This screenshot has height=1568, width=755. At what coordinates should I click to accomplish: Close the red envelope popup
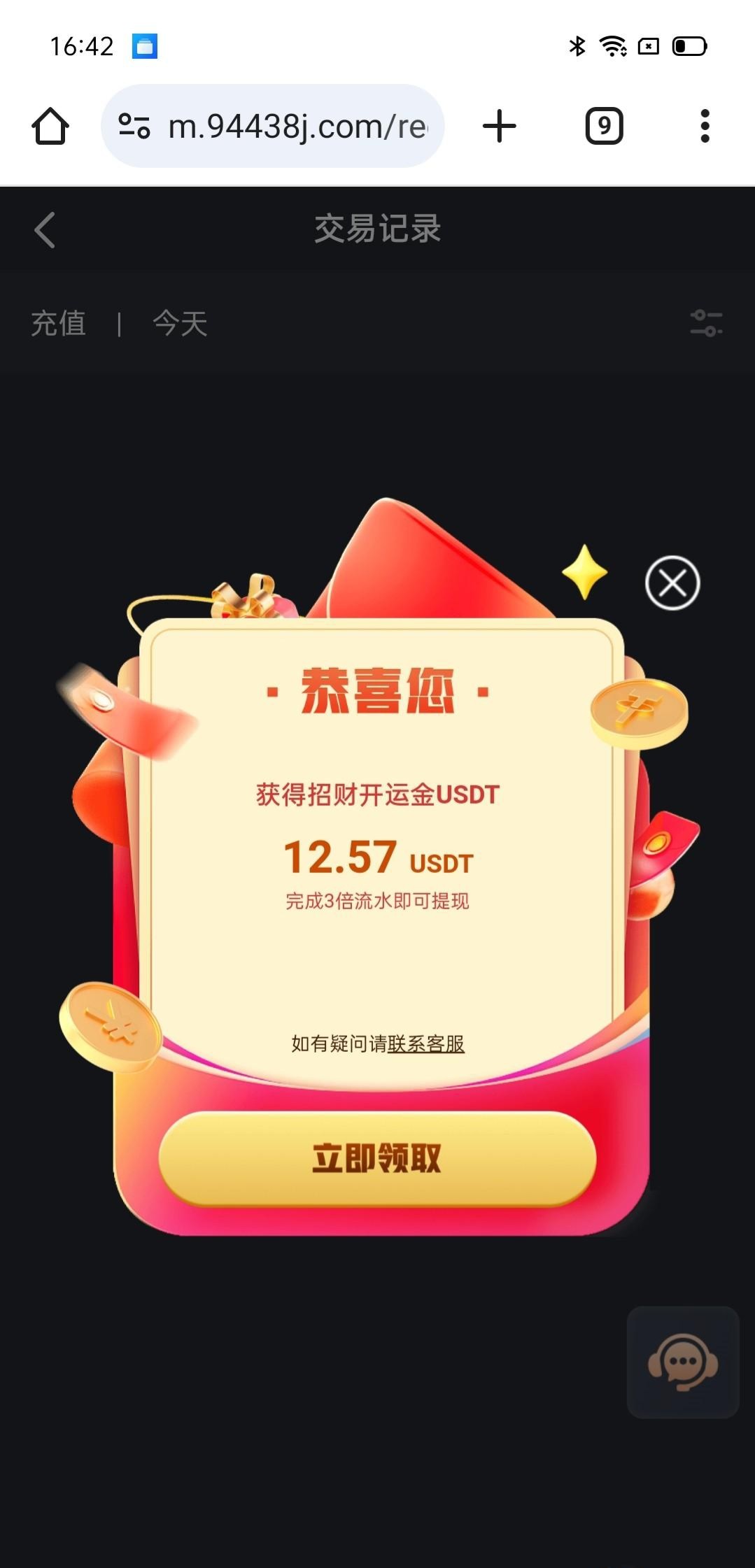[x=672, y=583]
